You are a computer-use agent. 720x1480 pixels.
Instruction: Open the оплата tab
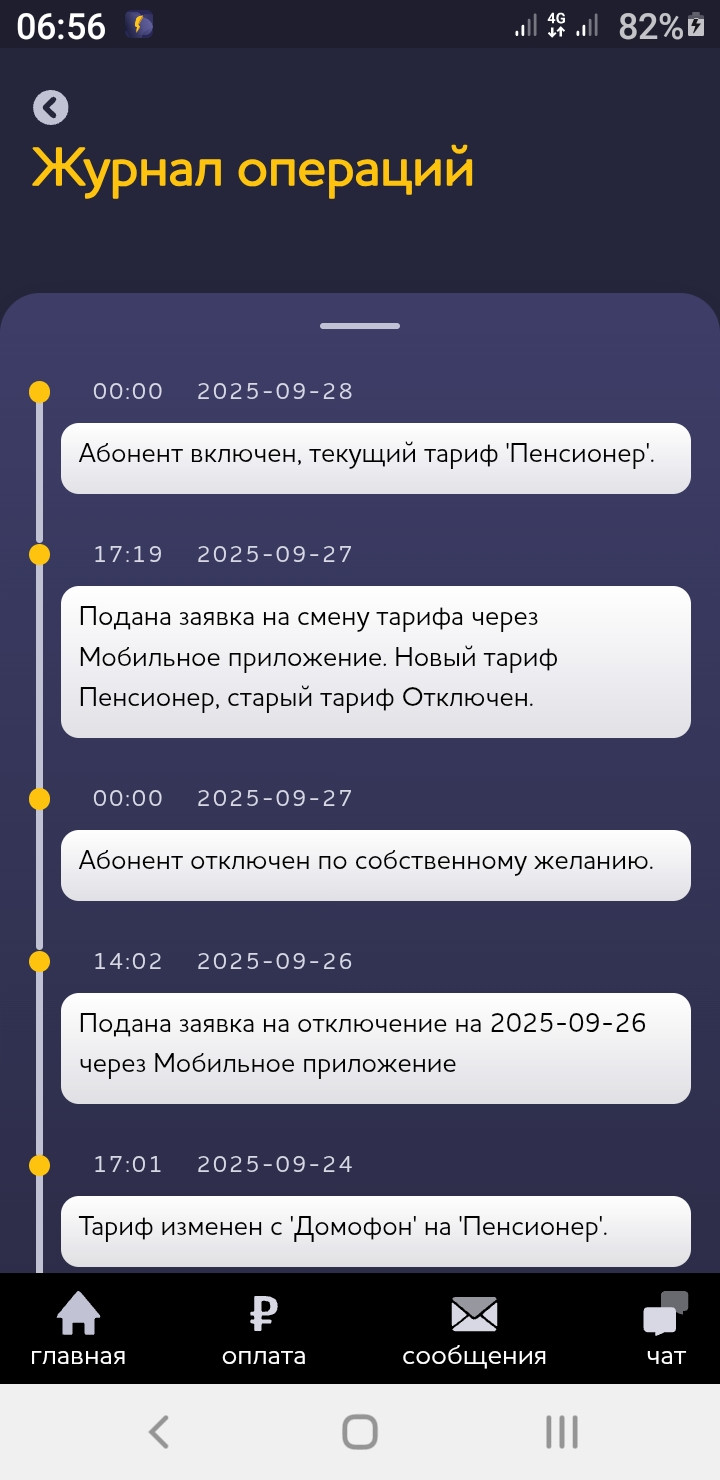point(264,1329)
